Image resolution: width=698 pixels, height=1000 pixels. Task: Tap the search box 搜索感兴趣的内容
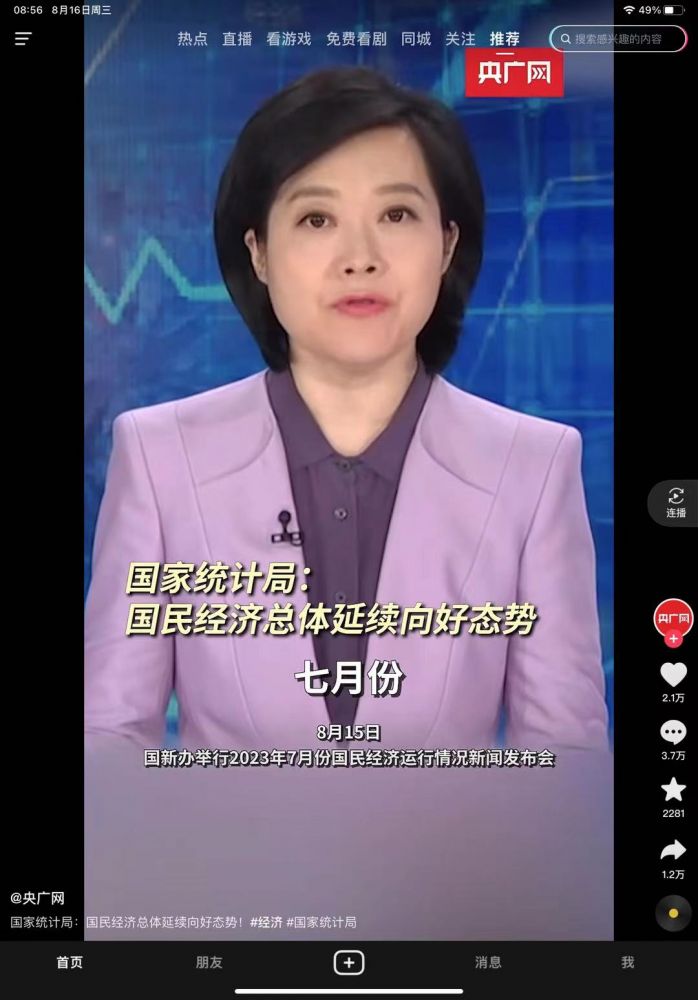pyautogui.click(x=618, y=39)
